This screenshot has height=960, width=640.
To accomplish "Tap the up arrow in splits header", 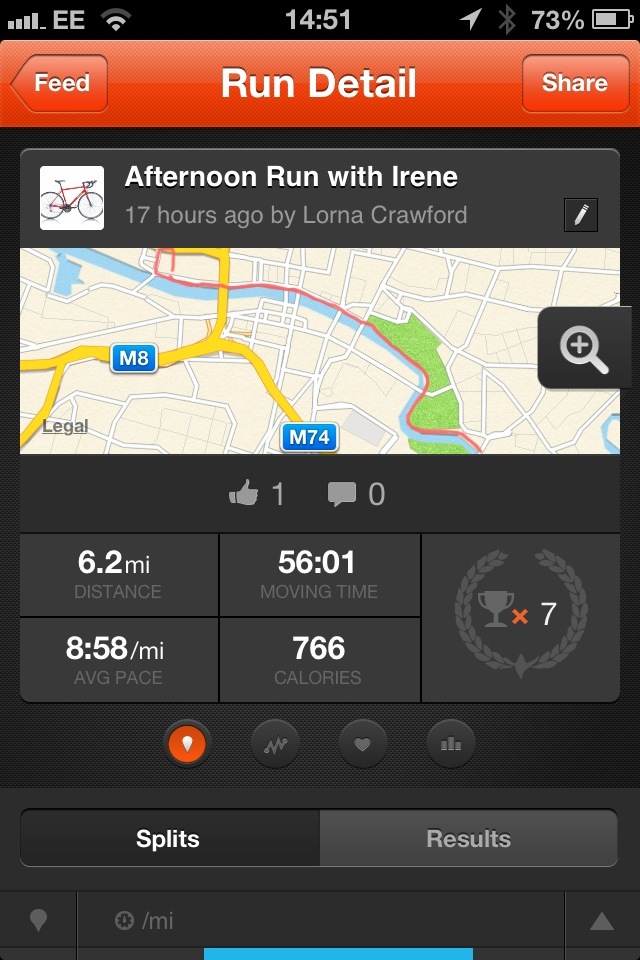I will [601, 922].
